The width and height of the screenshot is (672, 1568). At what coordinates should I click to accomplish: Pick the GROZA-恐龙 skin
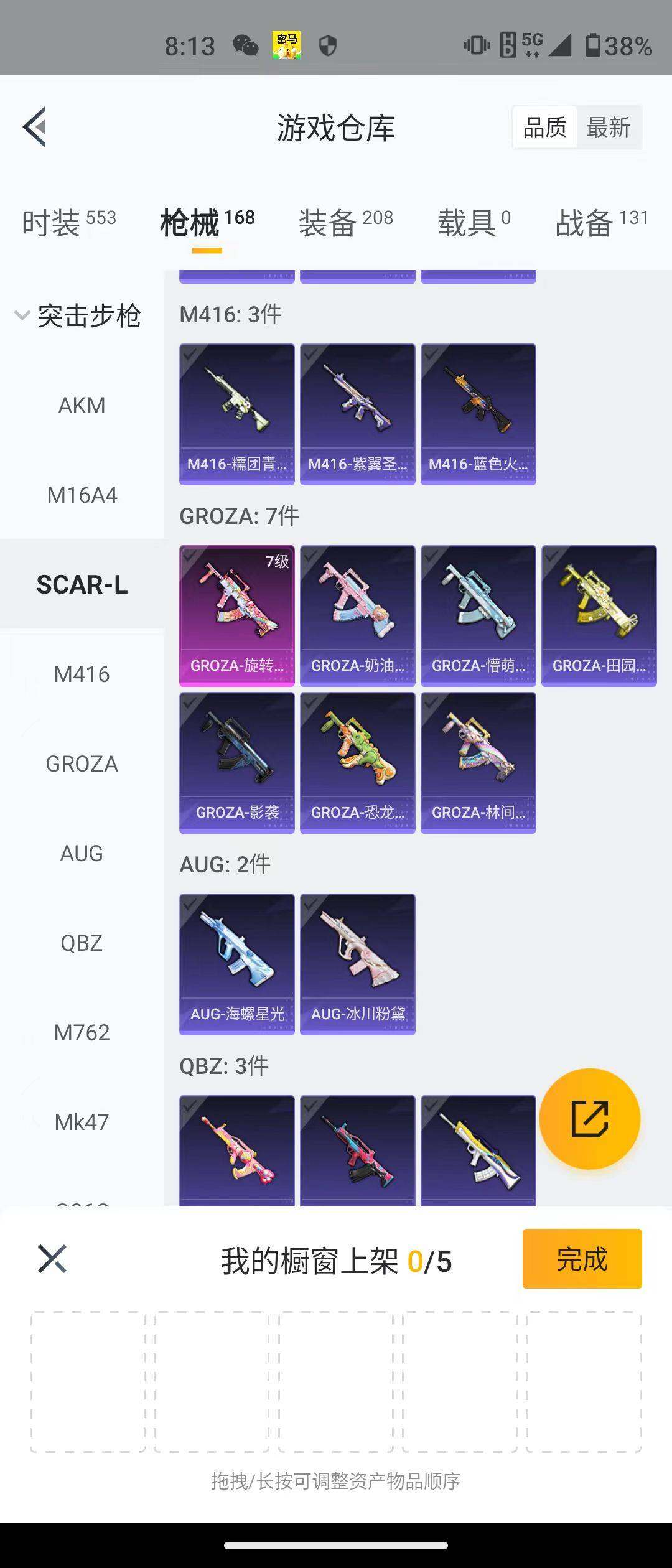coord(357,762)
